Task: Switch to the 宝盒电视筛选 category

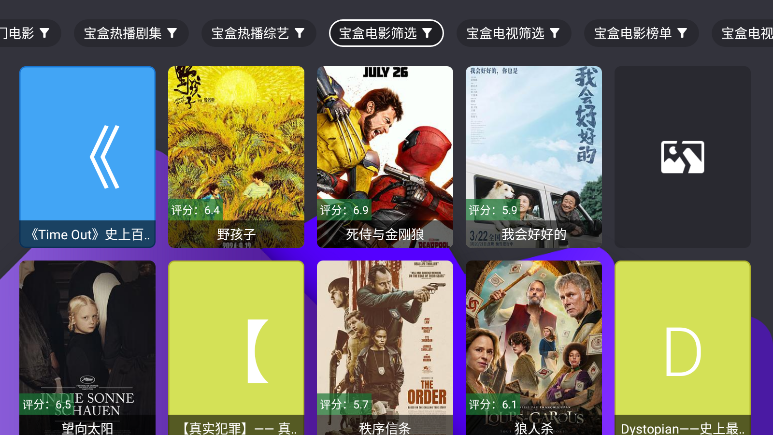Action: coord(514,33)
